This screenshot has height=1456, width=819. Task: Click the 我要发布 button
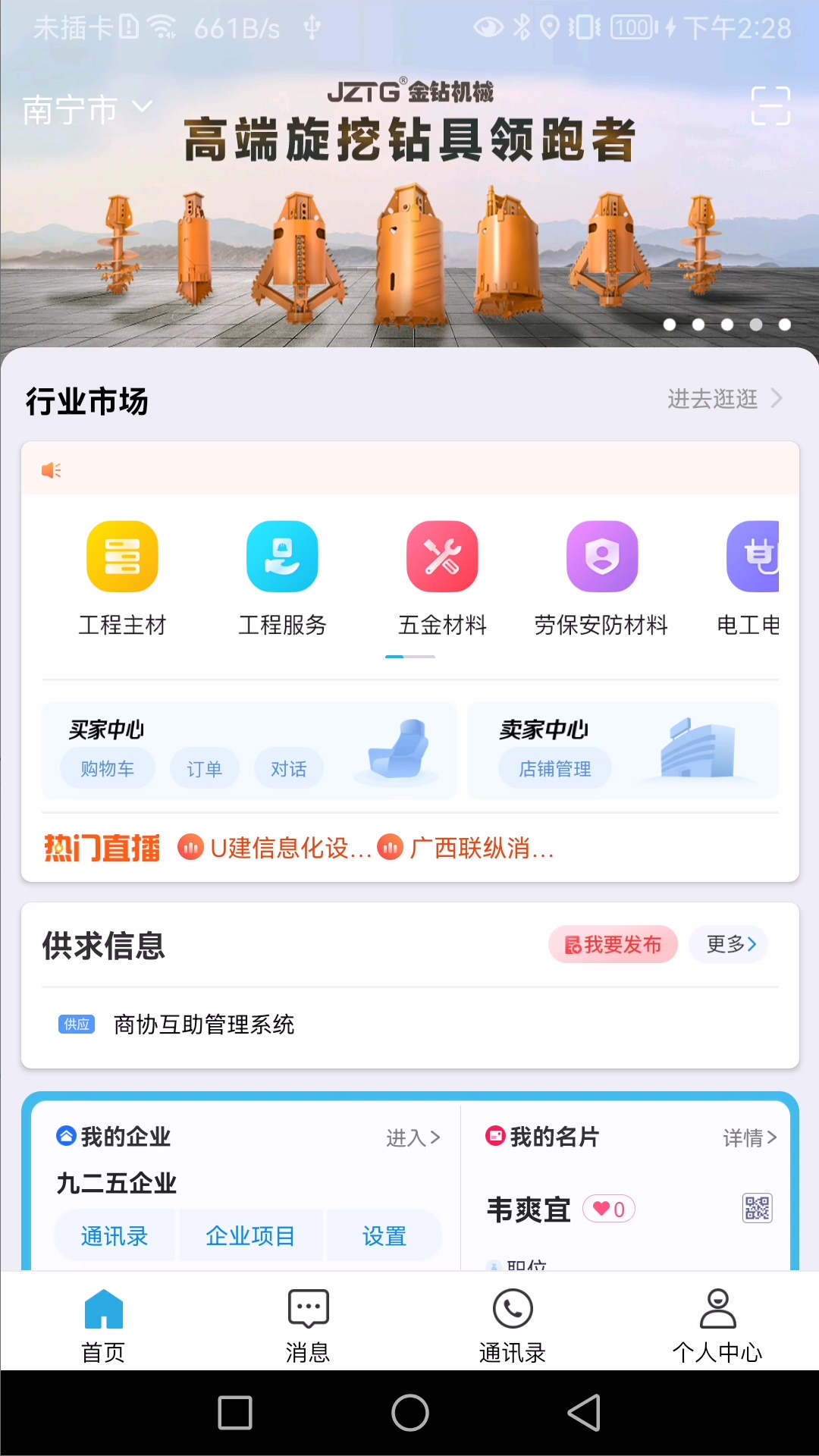[613, 944]
